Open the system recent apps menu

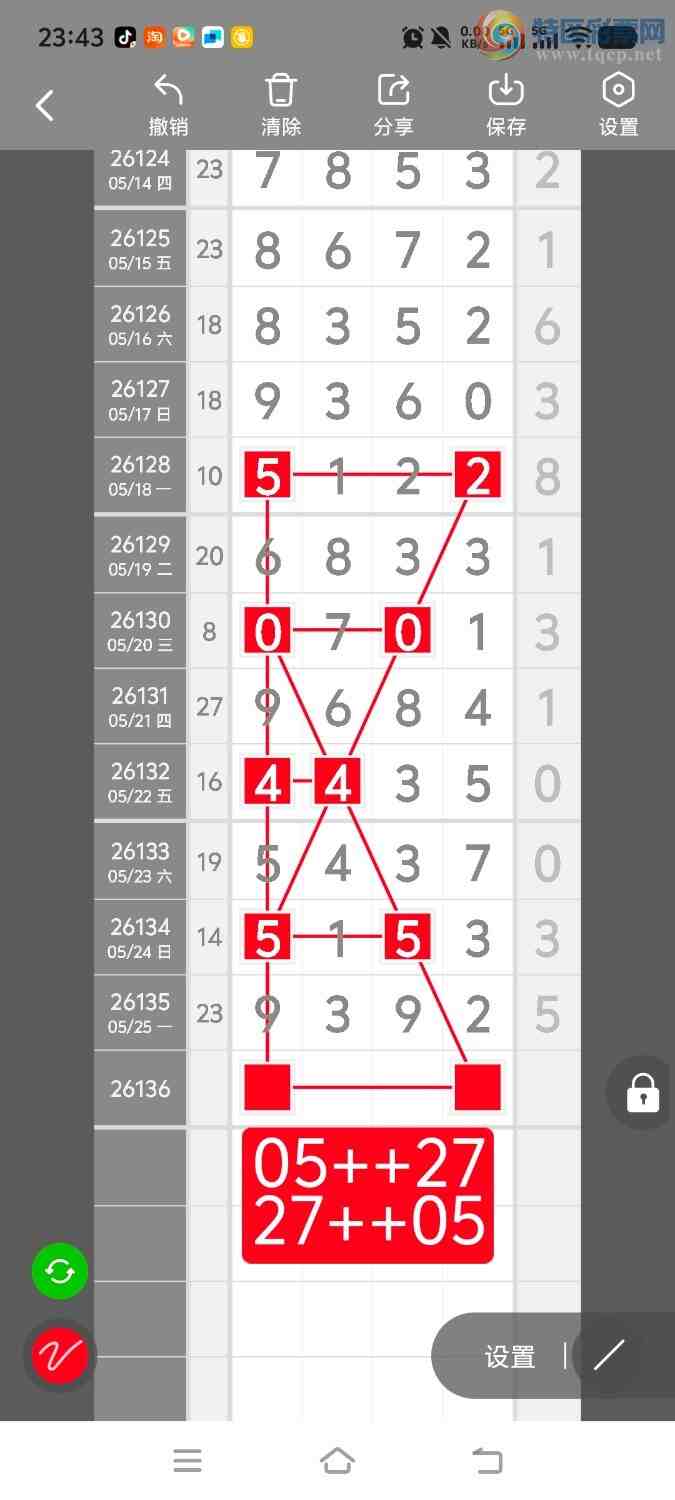pos(187,1461)
